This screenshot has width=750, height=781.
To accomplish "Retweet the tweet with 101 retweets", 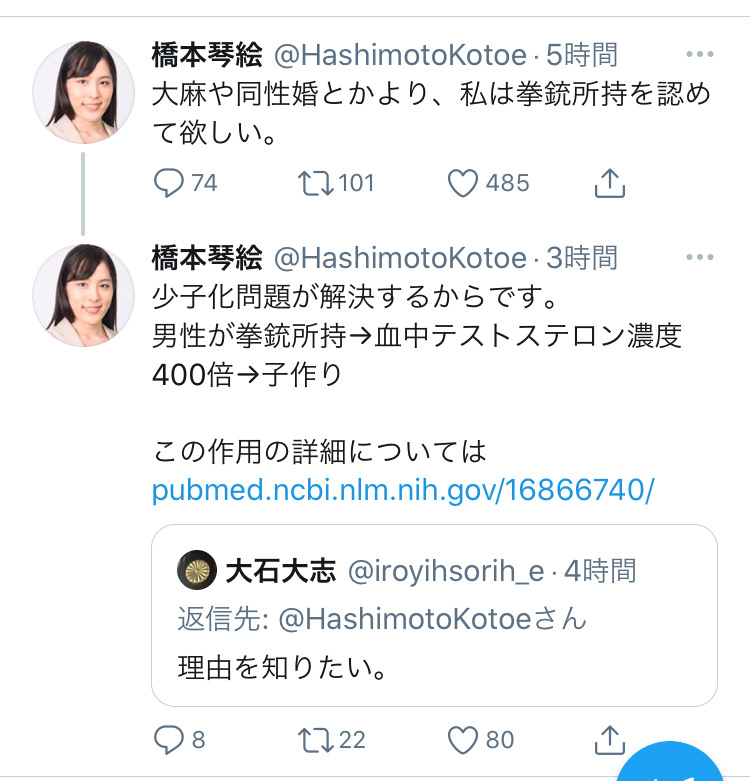I will [x=315, y=183].
